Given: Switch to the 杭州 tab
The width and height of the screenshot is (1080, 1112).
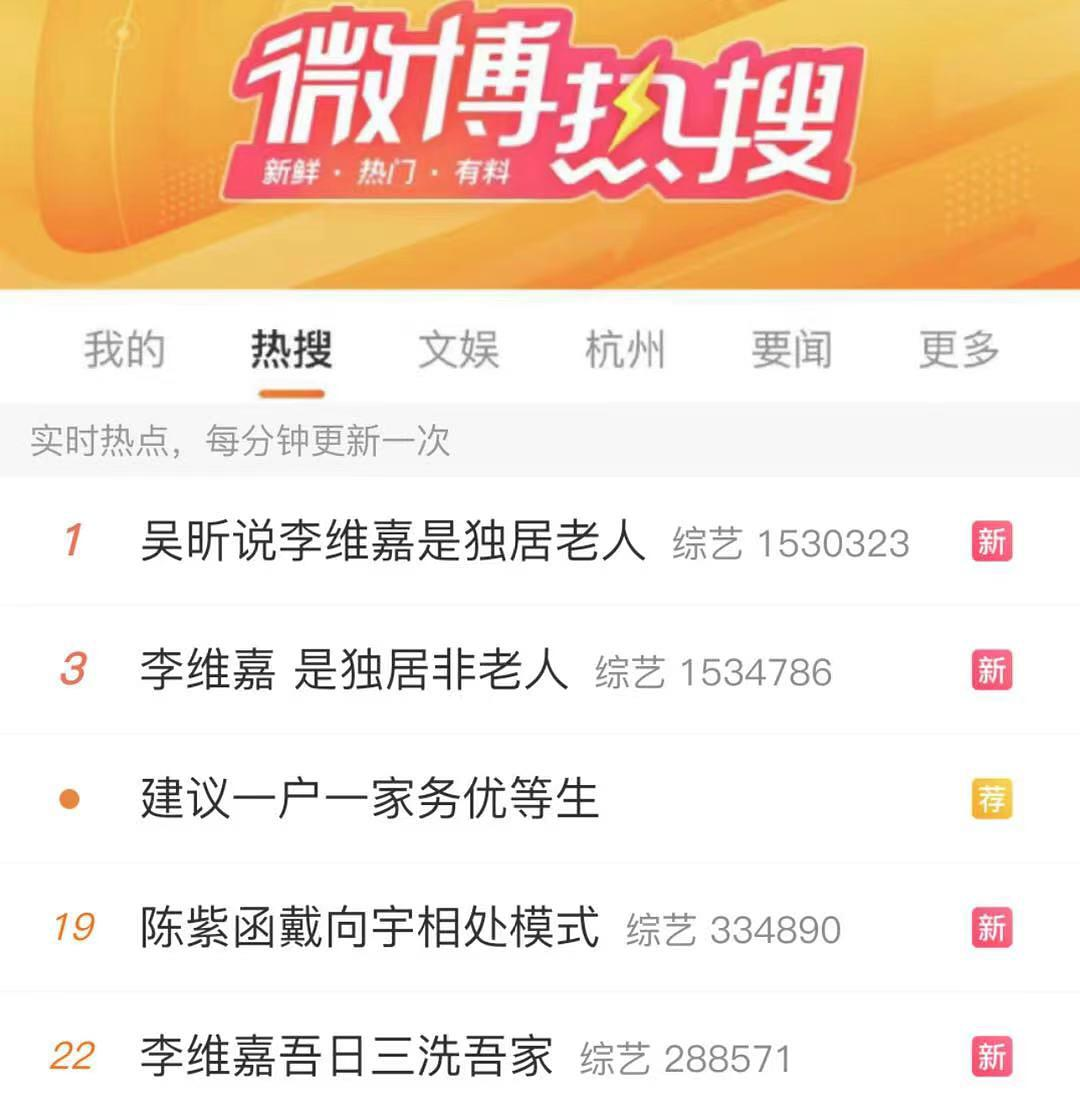Looking at the screenshot, I should pos(625,350).
